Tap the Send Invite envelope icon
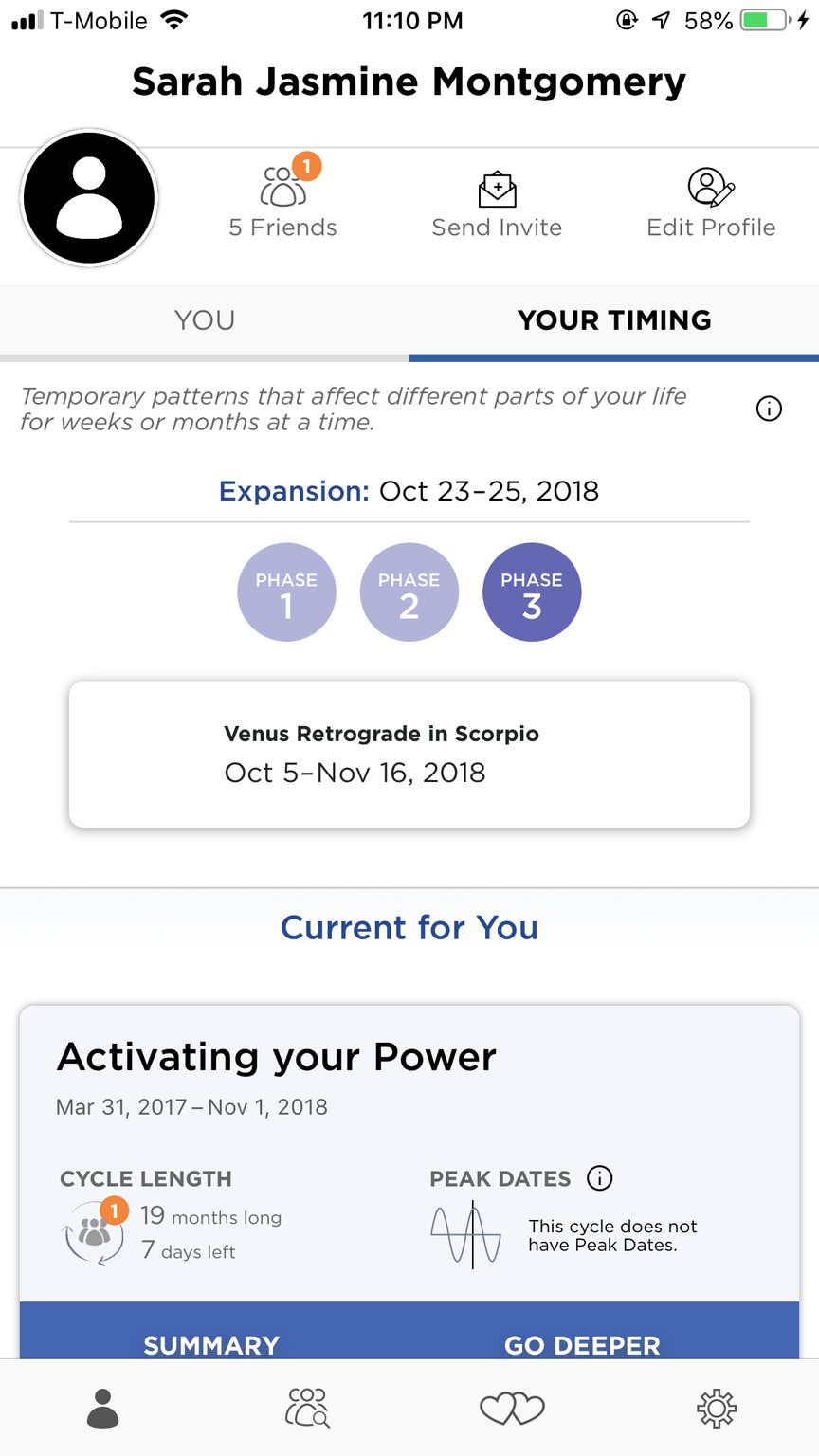The image size is (819, 1456). tap(497, 190)
